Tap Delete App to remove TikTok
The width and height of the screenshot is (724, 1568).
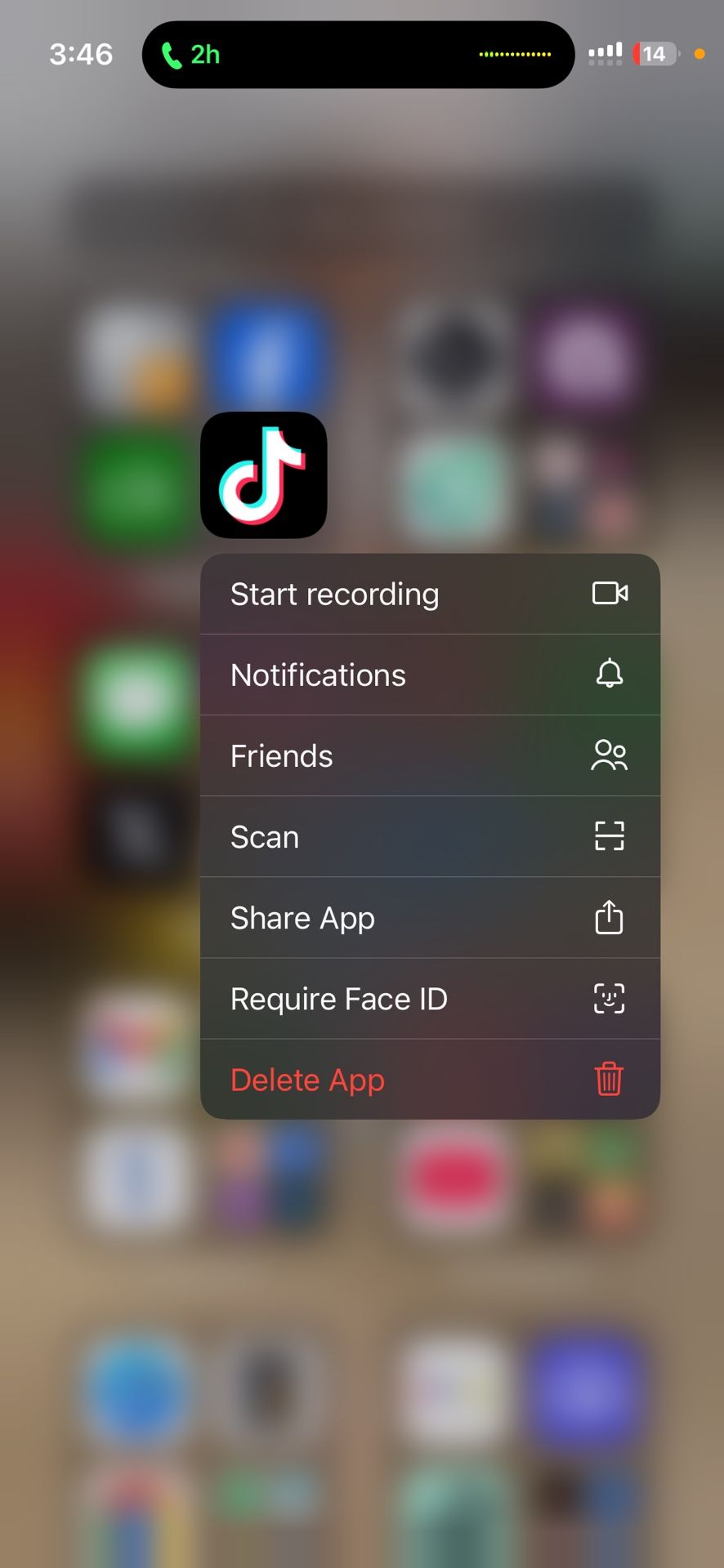pyautogui.click(x=308, y=1079)
